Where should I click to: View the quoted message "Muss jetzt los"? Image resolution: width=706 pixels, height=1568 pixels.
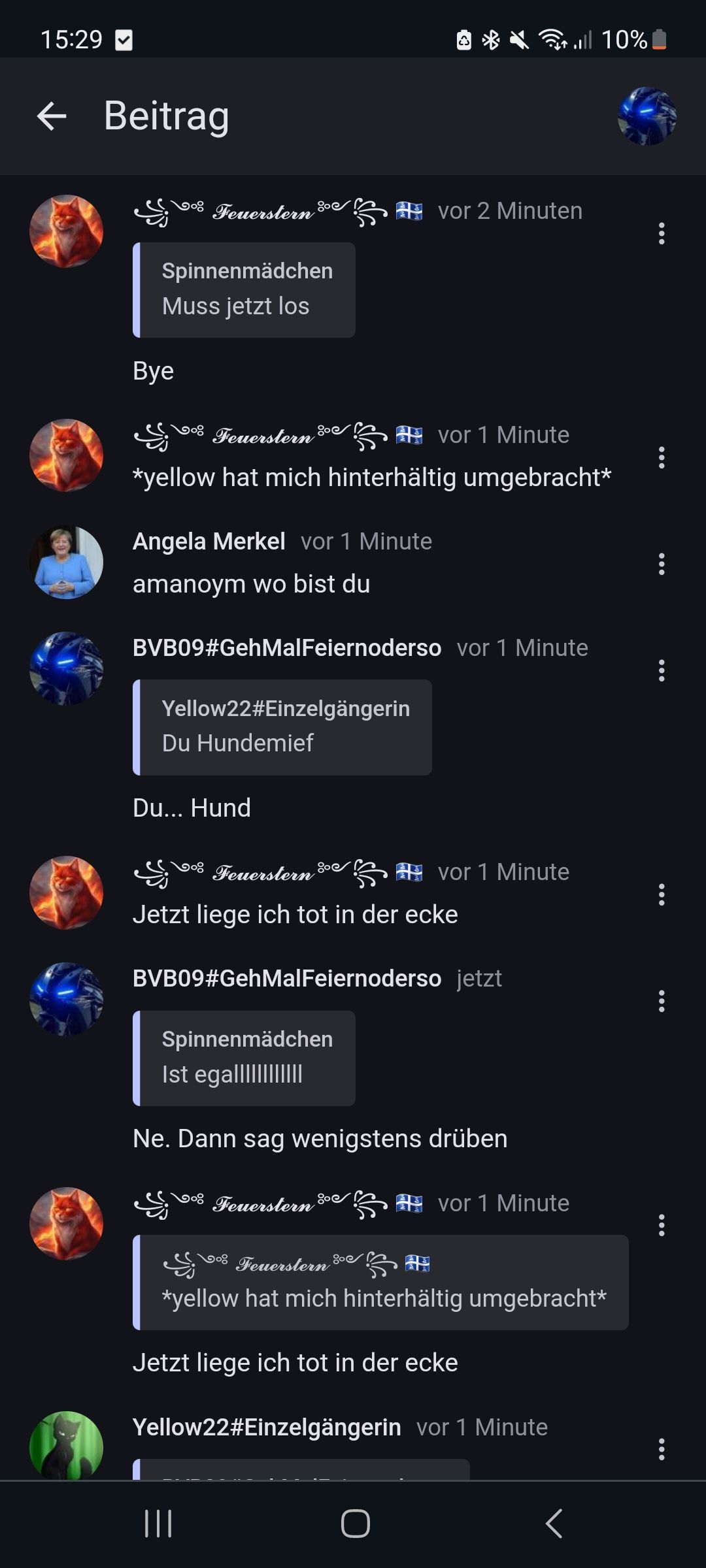pyautogui.click(x=244, y=290)
